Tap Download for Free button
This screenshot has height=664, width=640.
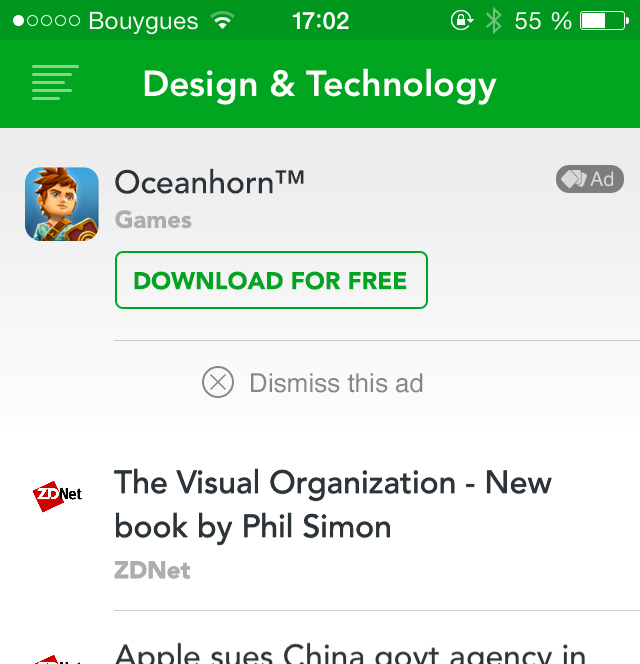pos(271,280)
